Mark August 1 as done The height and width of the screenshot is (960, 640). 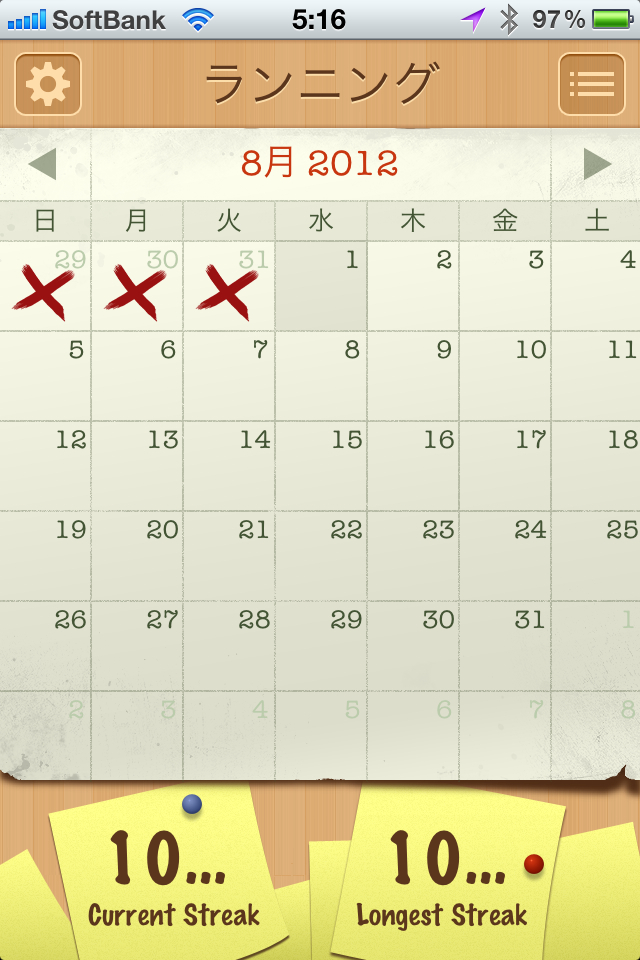[x=321, y=287]
